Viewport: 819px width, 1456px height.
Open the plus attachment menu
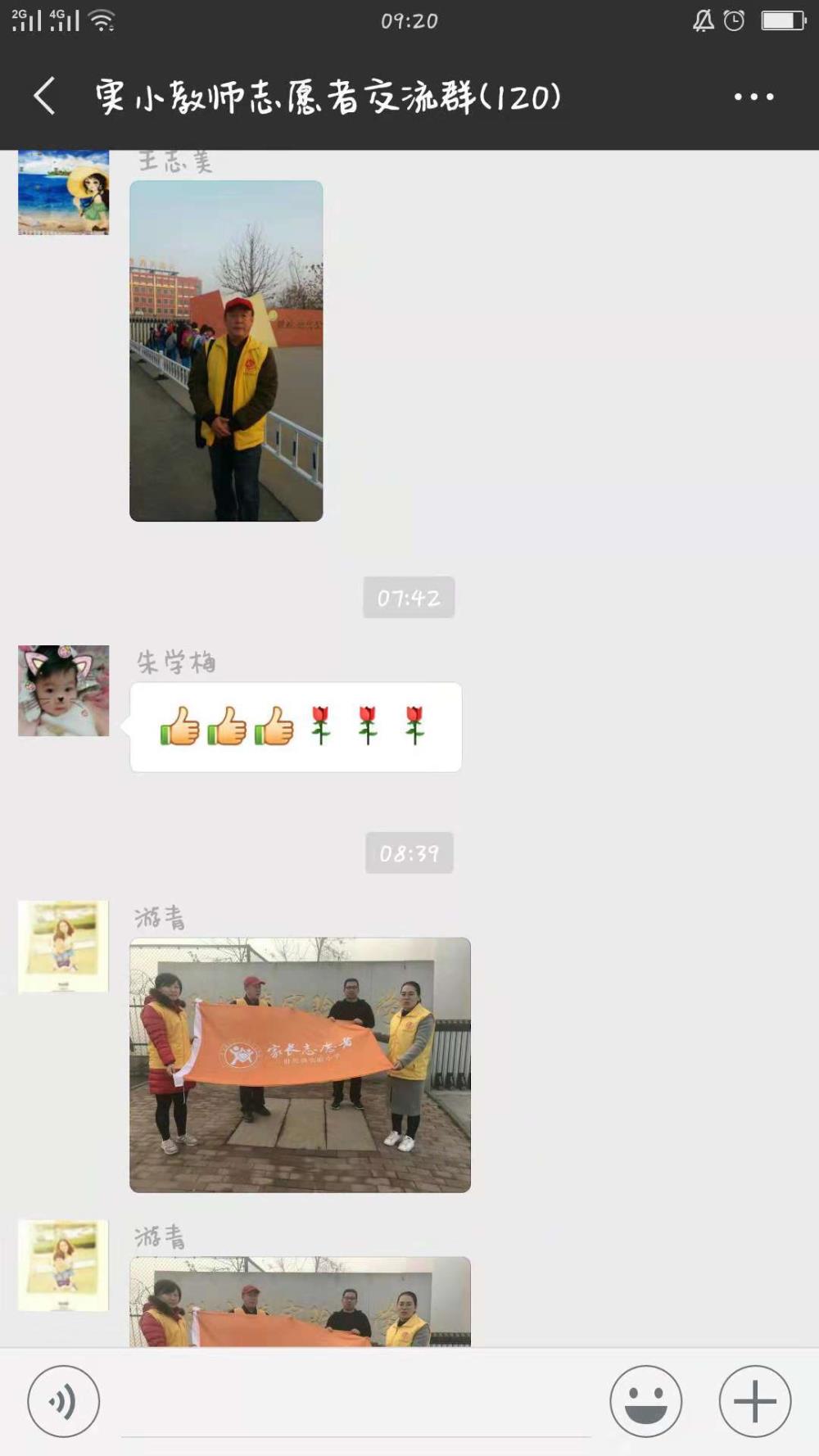[754, 1401]
